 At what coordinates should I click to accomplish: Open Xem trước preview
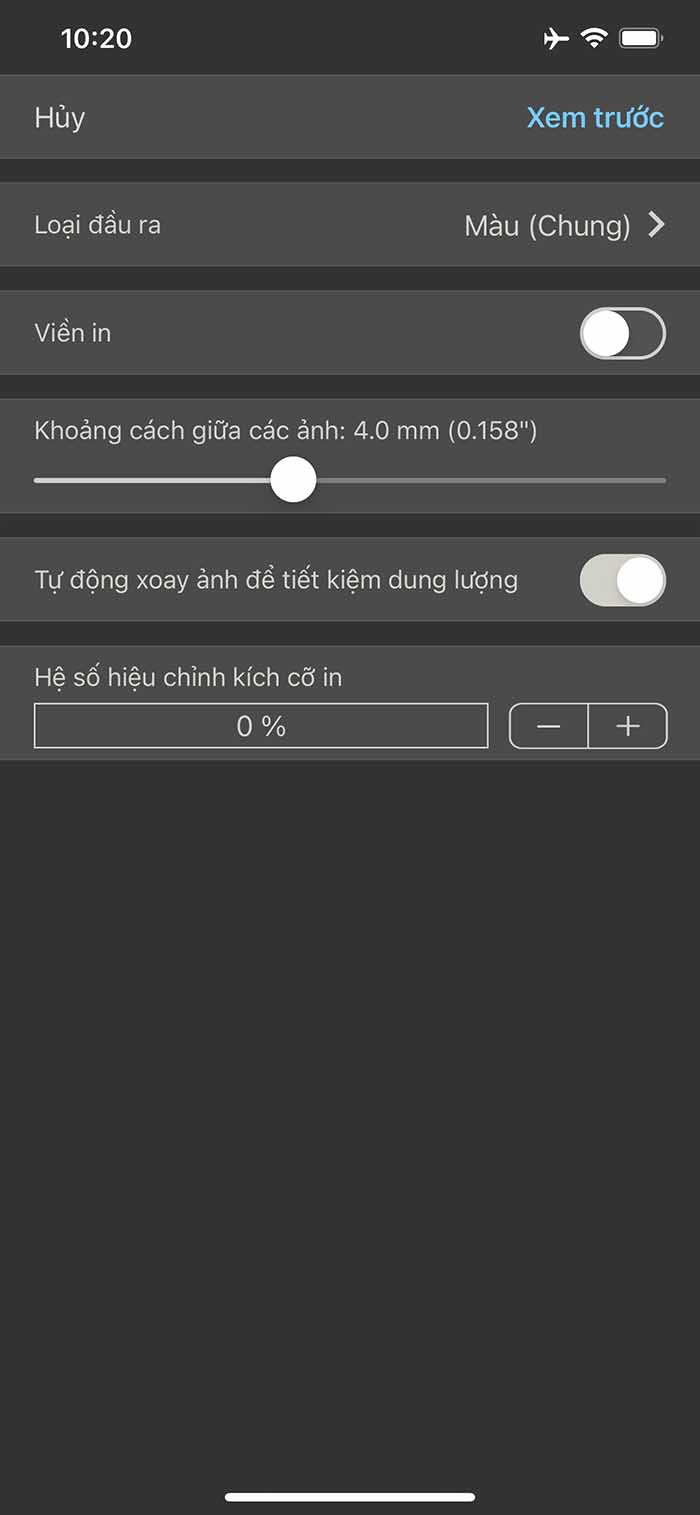(x=595, y=117)
